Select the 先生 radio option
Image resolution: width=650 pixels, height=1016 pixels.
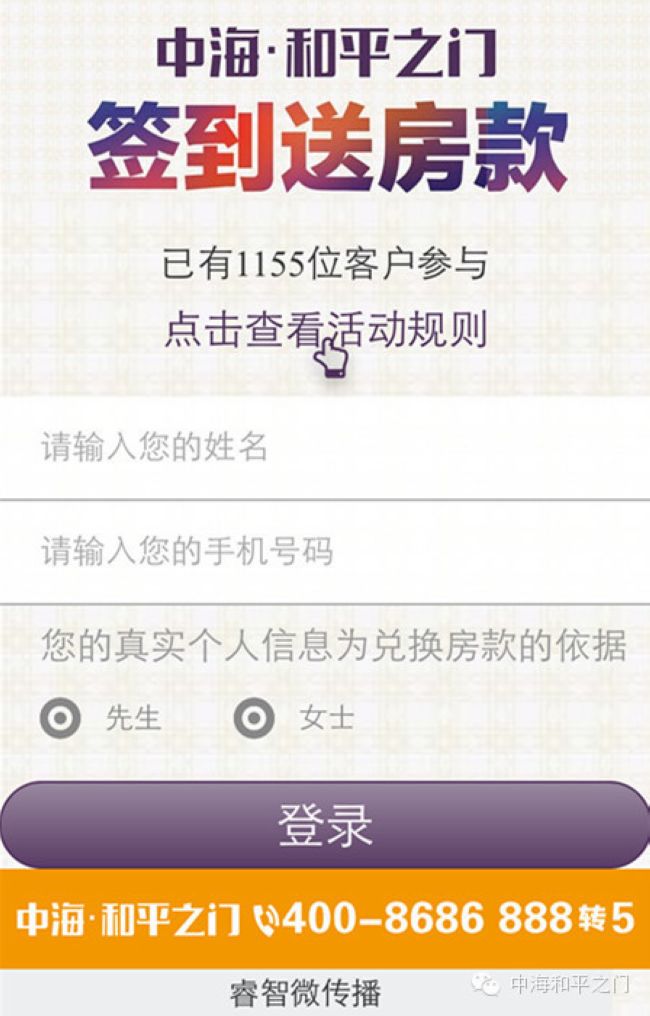60,717
